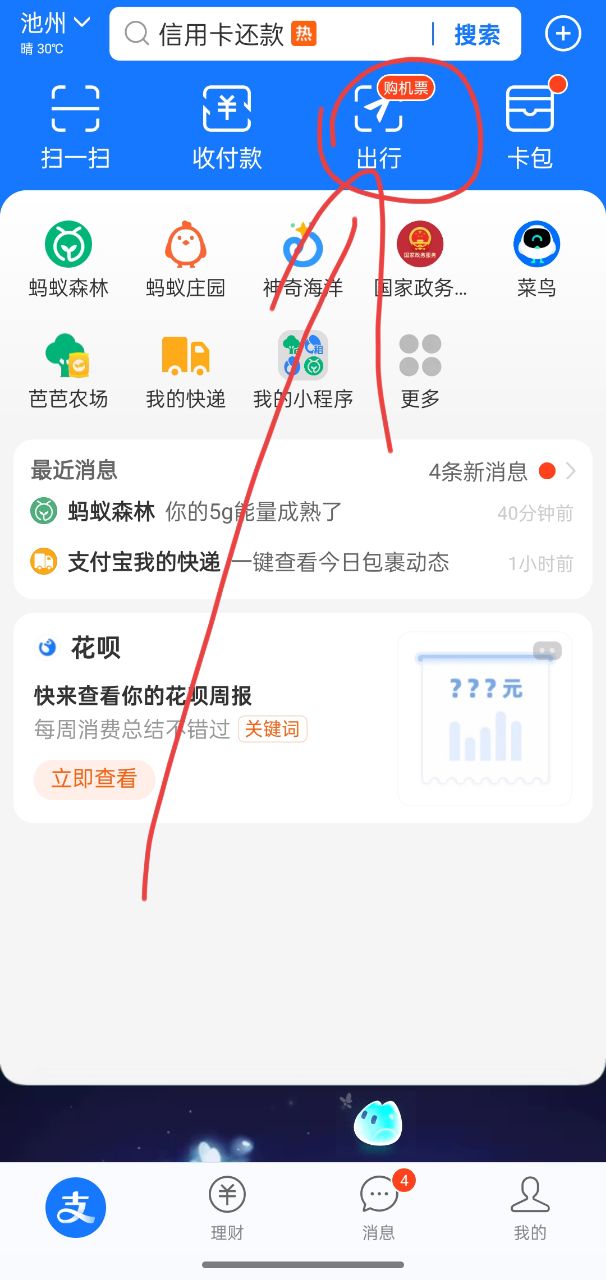Image resolution: width=606 pixels, height=1280 pixels.
Task: Open 神奇海洋
Action: point(302,259)
